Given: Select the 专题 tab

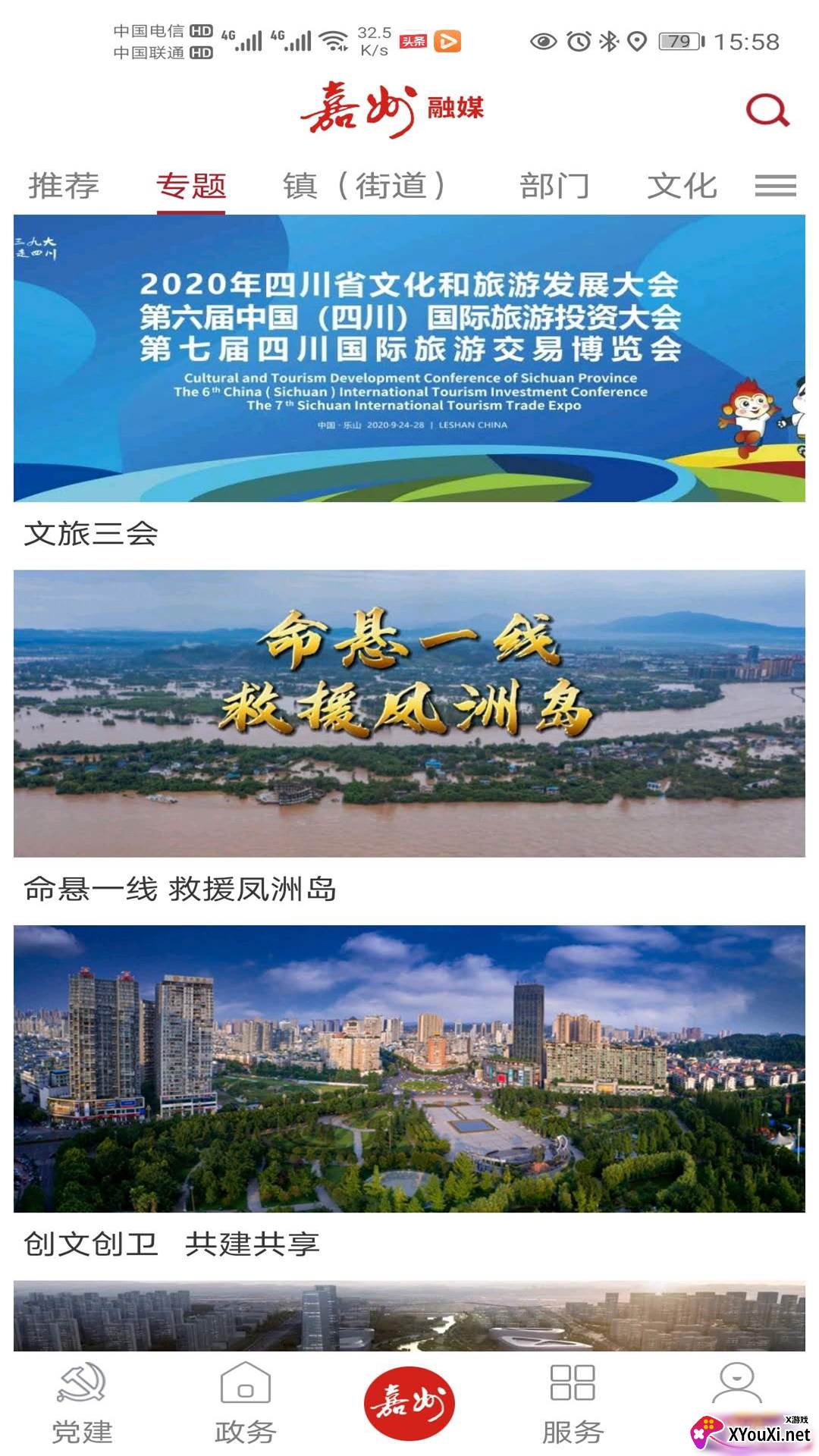Looking at the screenshot, I should point(191,186).
